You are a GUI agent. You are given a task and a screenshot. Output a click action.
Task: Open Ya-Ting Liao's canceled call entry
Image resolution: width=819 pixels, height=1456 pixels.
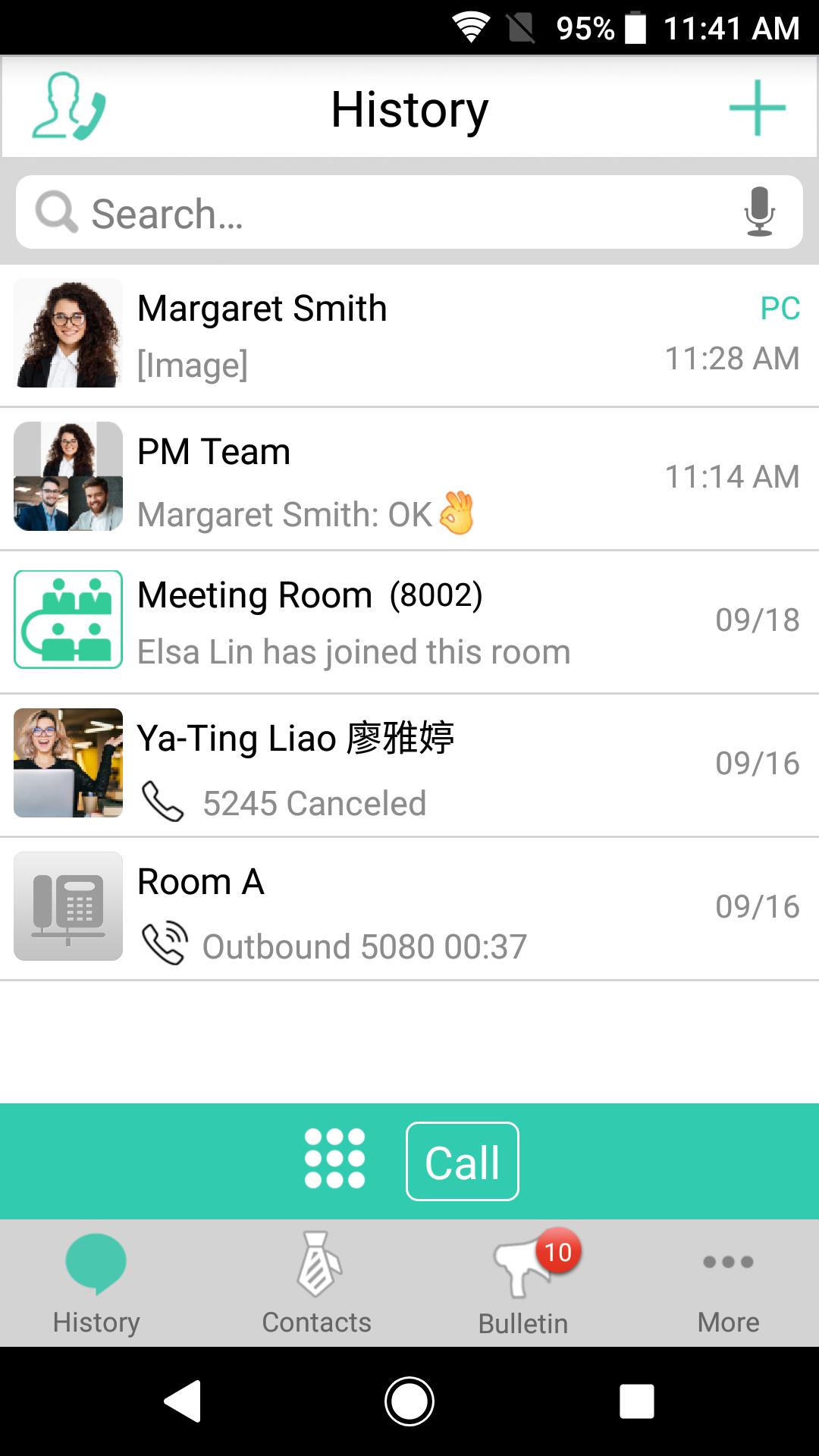[x=409, y=765]
